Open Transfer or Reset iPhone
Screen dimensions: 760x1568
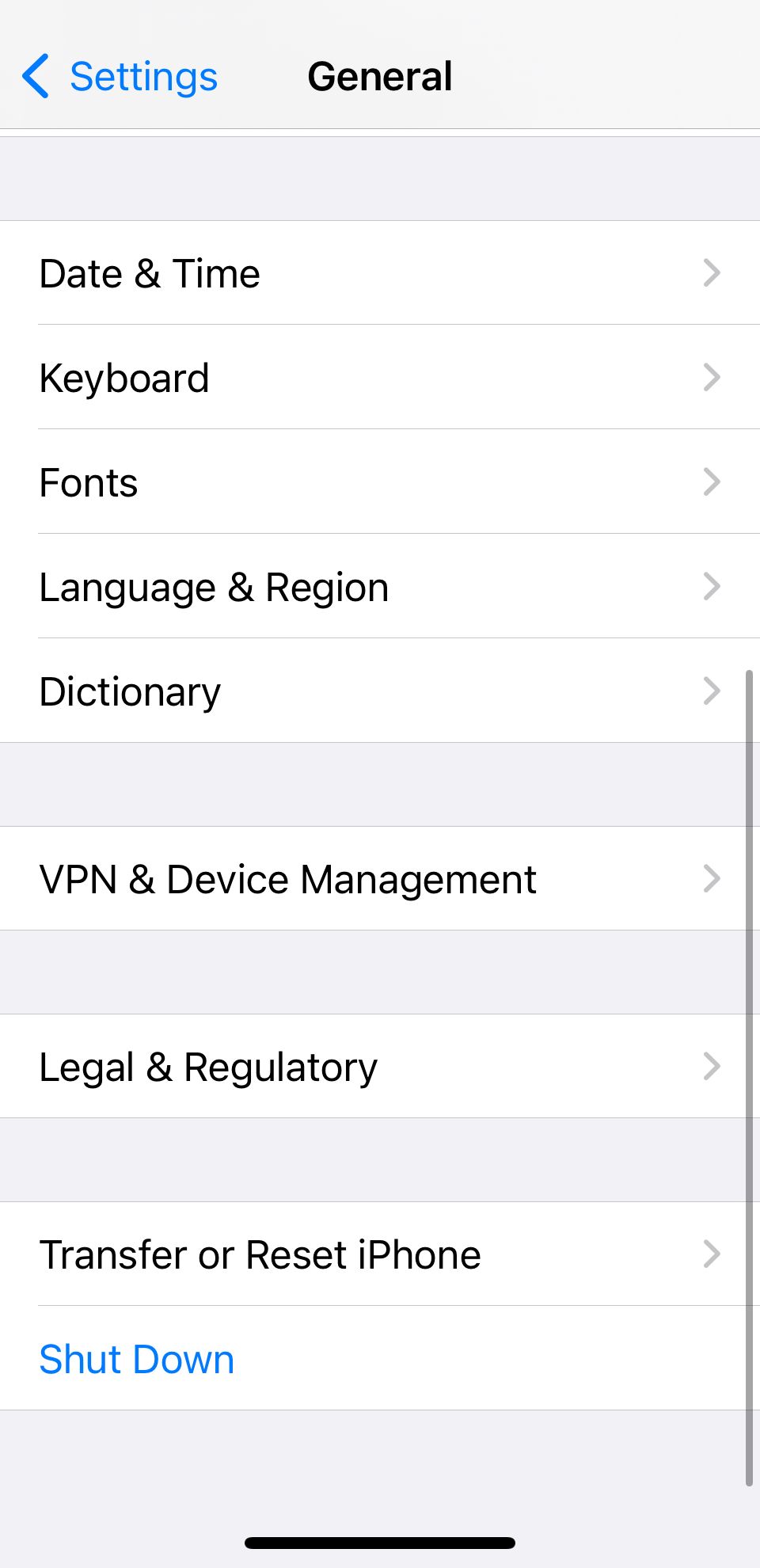(x=380, y=1254)
